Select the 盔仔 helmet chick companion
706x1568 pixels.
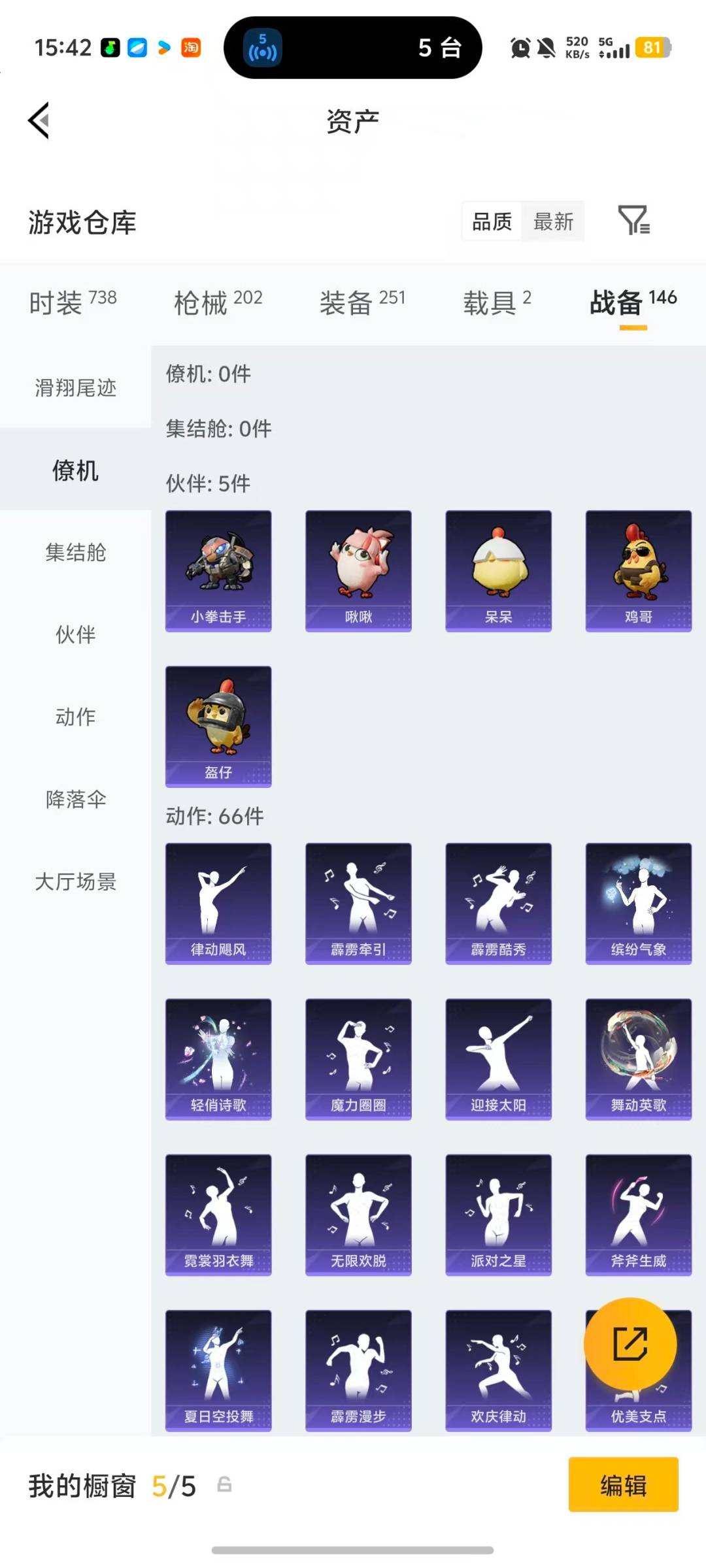(218, 725)
